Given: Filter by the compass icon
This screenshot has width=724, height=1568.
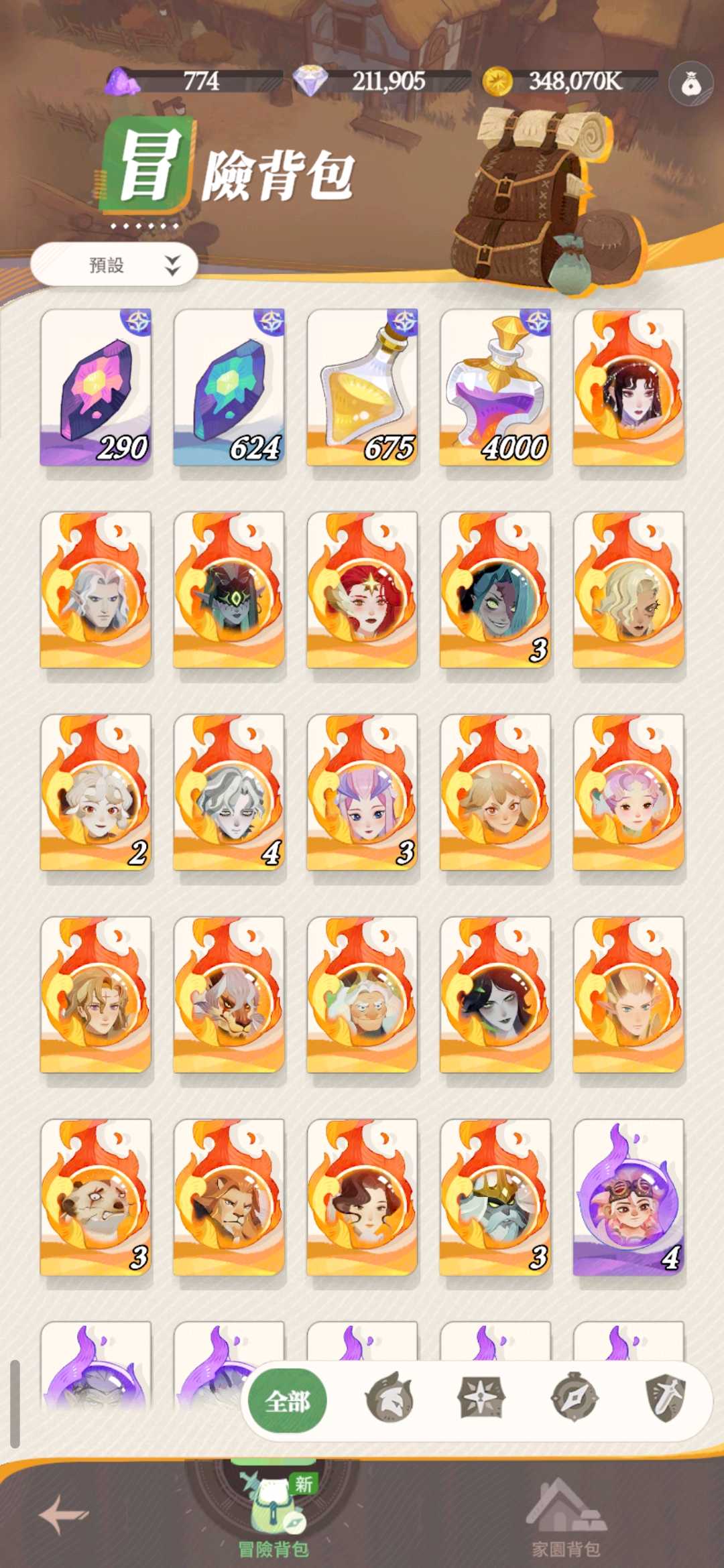Looking at the screenshot, I should pyautogui.click(x=573, y=1398).
